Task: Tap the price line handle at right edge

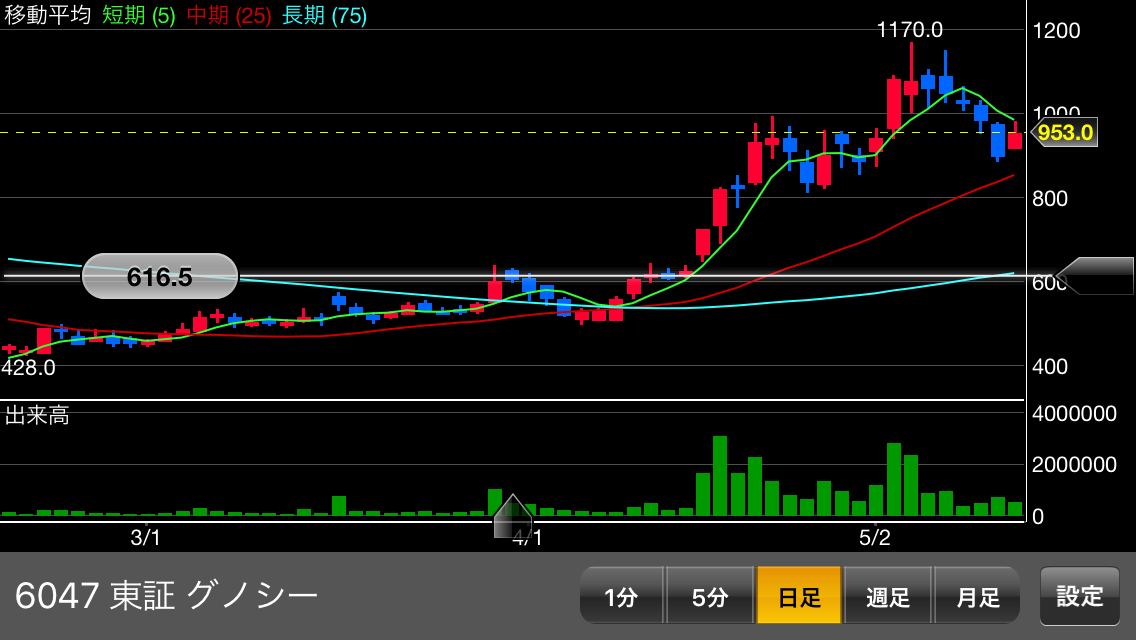Action: [1097, 276]
